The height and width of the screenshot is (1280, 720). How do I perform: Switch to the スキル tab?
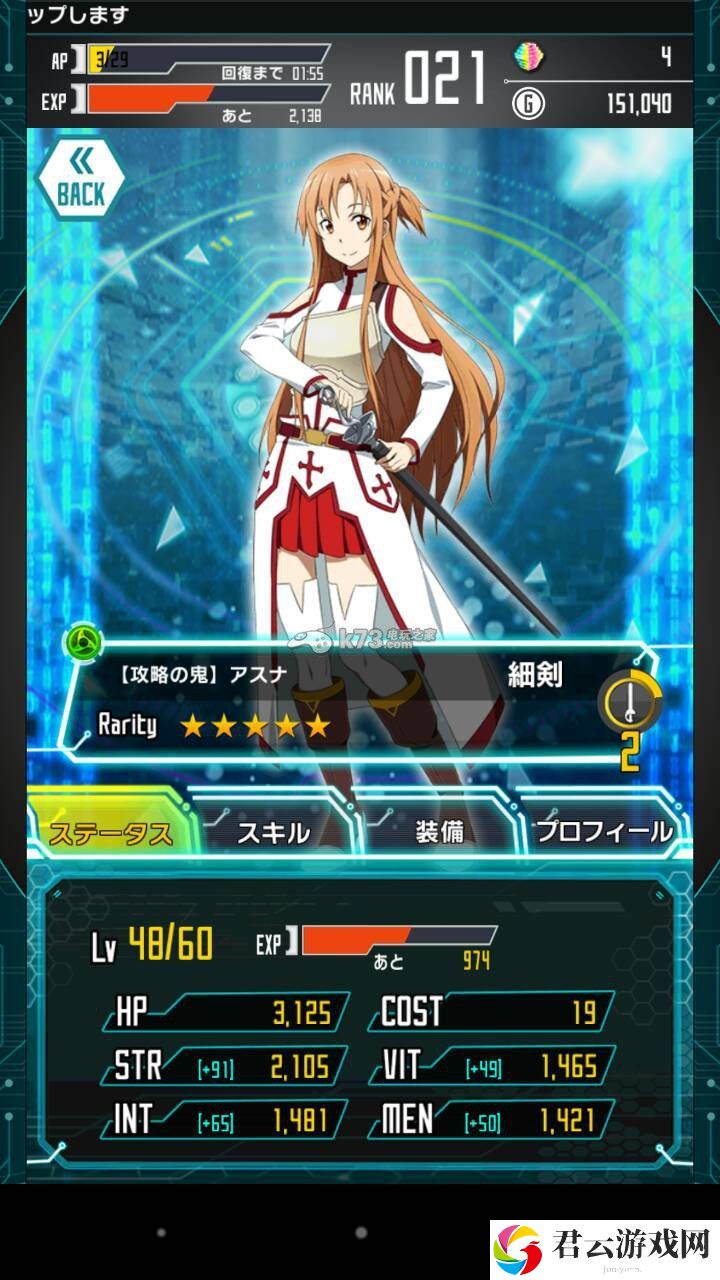[x=273, y=832]
